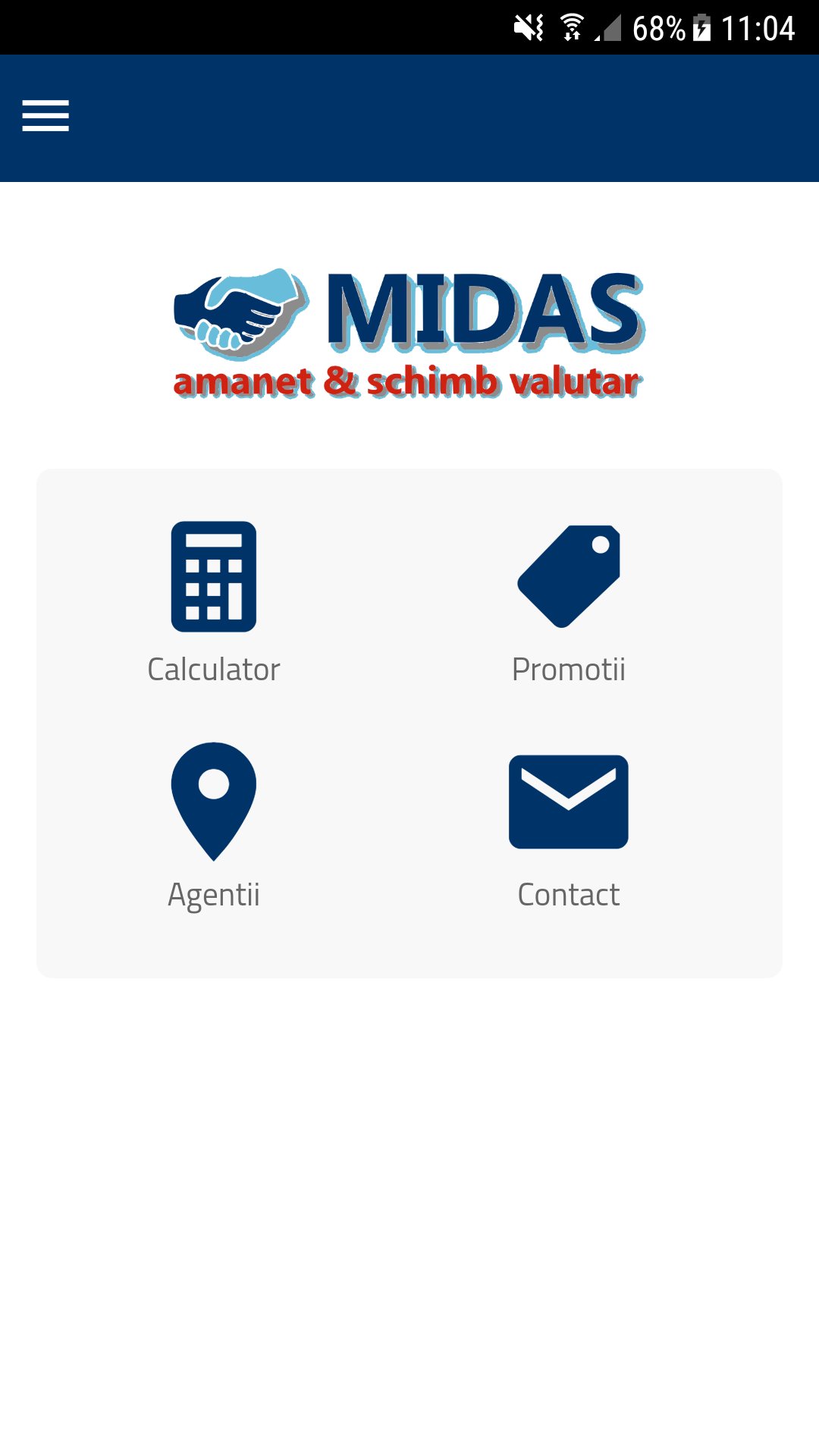Click the Promotii label text
Viewport: 819px width, 1456px height.
pos(569,669)
